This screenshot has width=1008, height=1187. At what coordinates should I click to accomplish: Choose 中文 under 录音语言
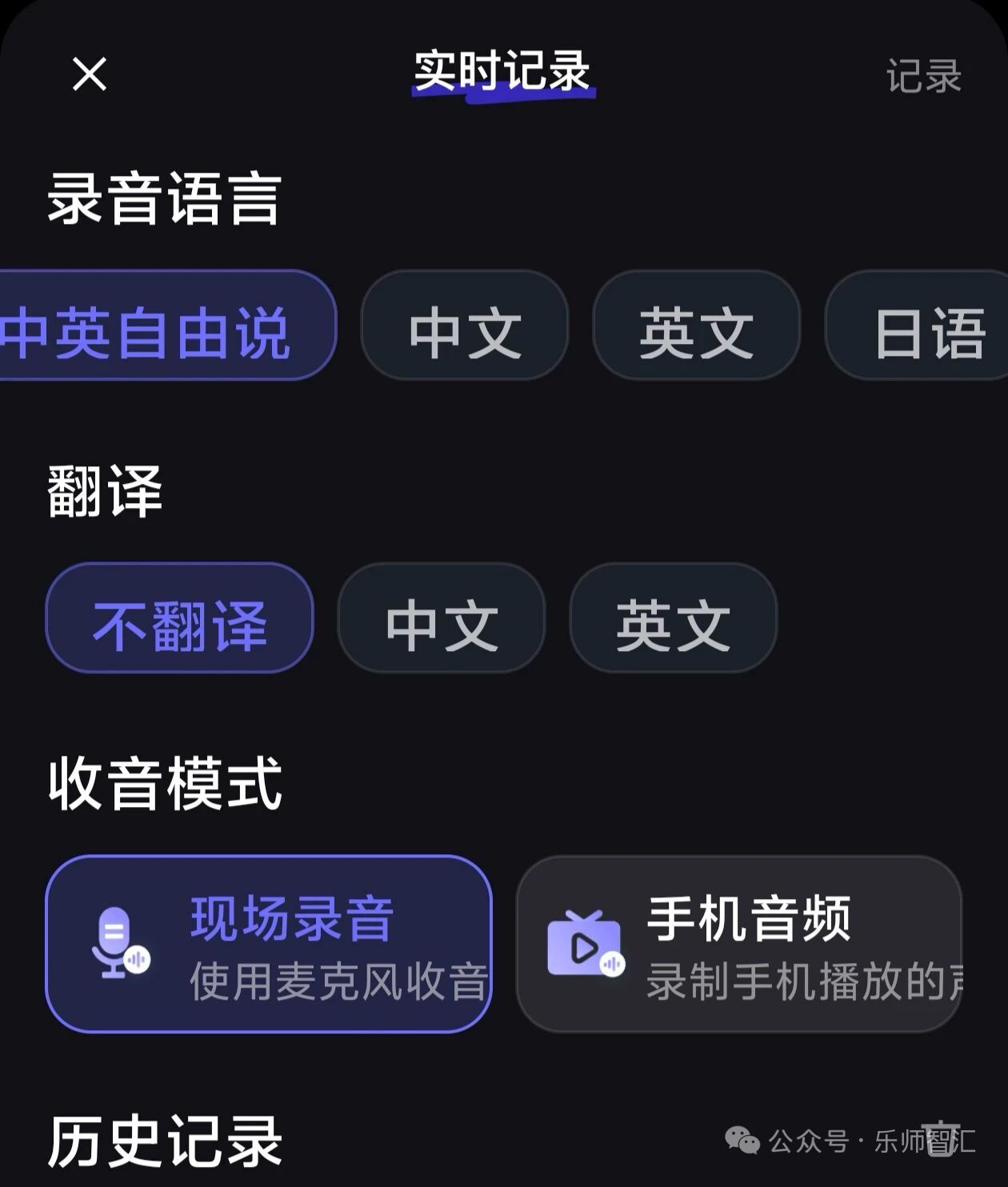pyautogui.click(x=465, y=326)
